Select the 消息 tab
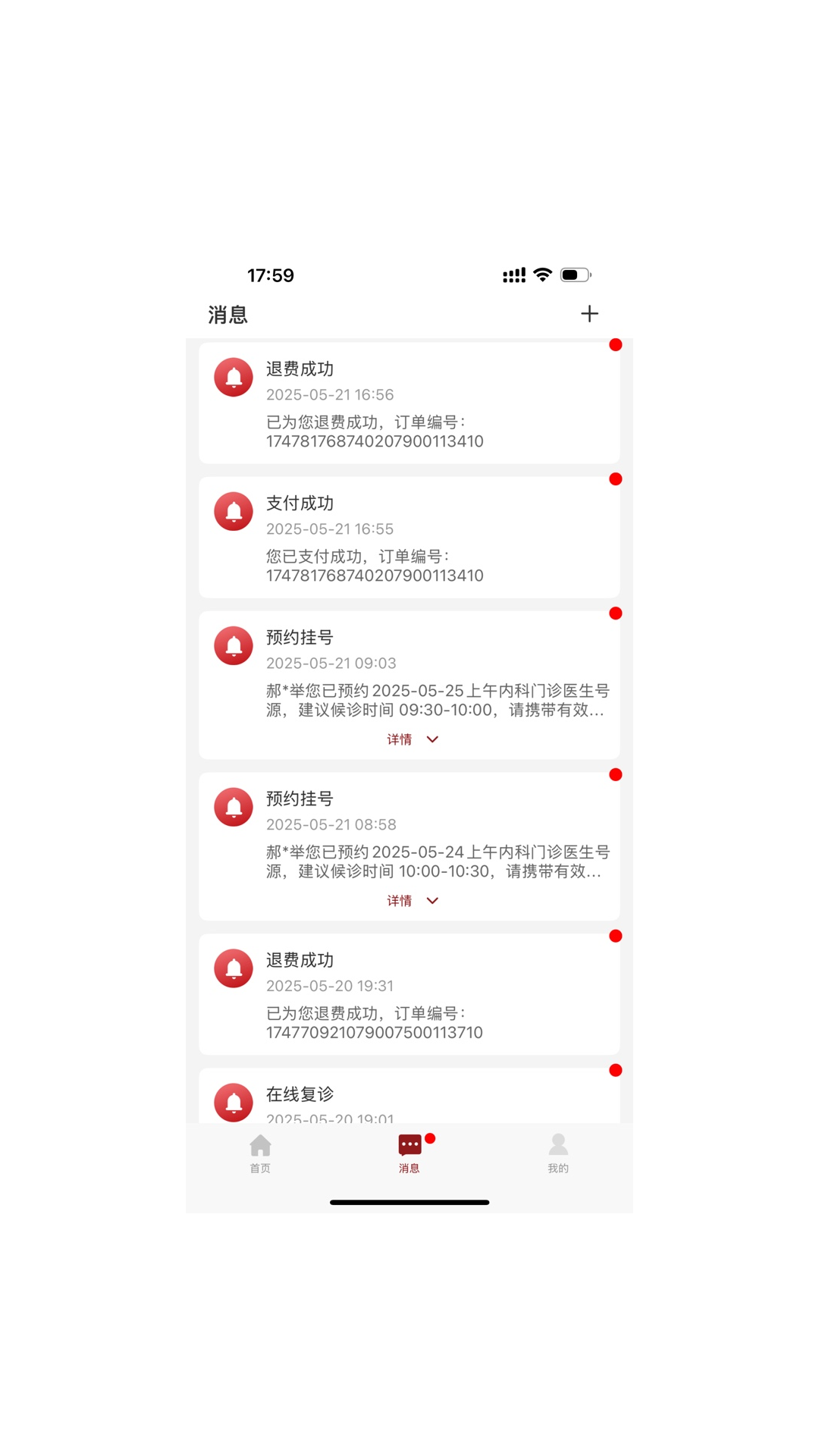The height and width of the screenshot is (1456, 819). [409, 1153]
